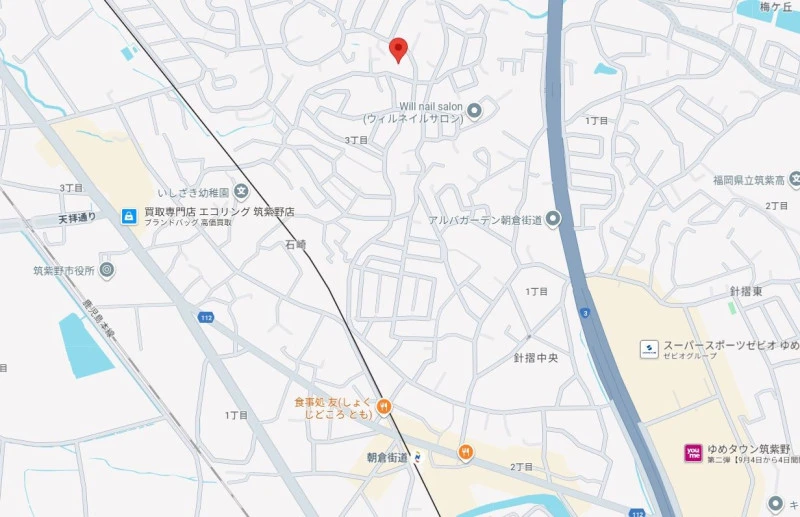Open ゆめタウン筑紫野 shopping mall marker

[x=692, y=453]
